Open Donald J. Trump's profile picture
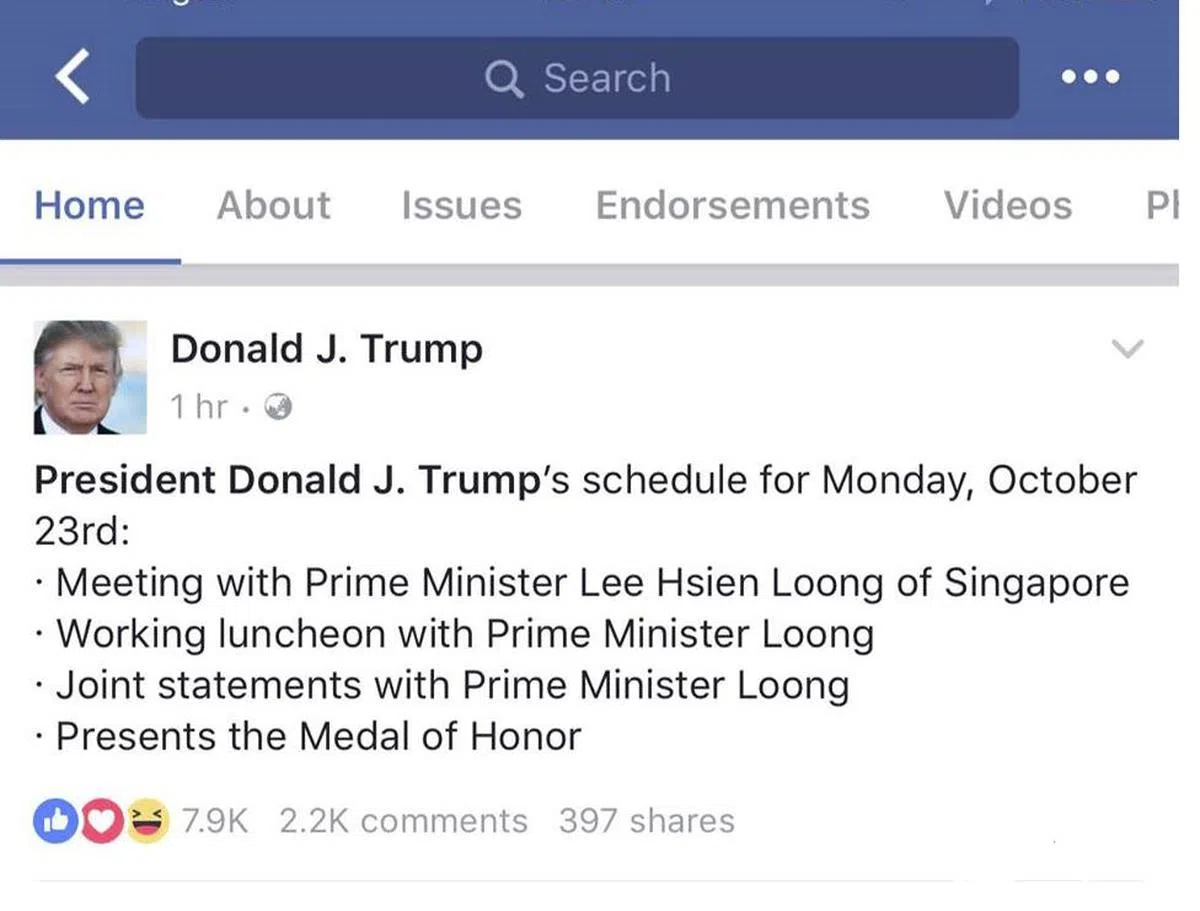Image resolution: width=1200 pixels, height=911 pixels. tap(90, 377)
